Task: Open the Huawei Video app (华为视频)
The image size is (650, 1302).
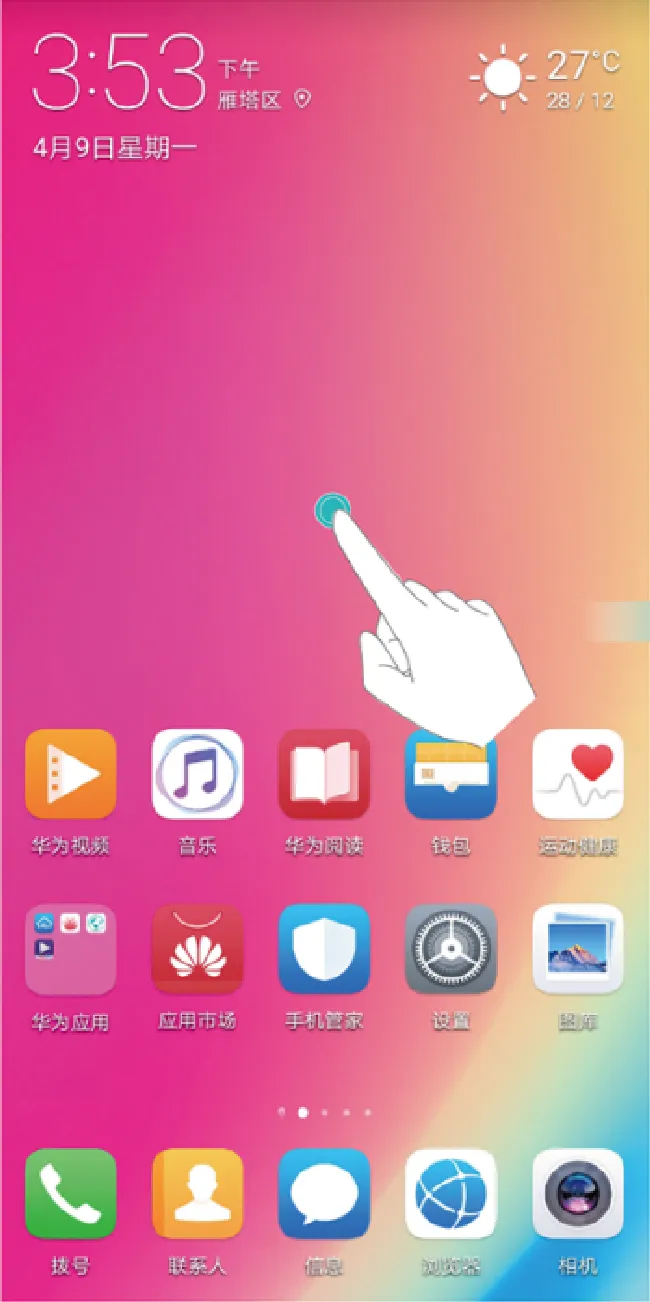Action: point(71,775)
